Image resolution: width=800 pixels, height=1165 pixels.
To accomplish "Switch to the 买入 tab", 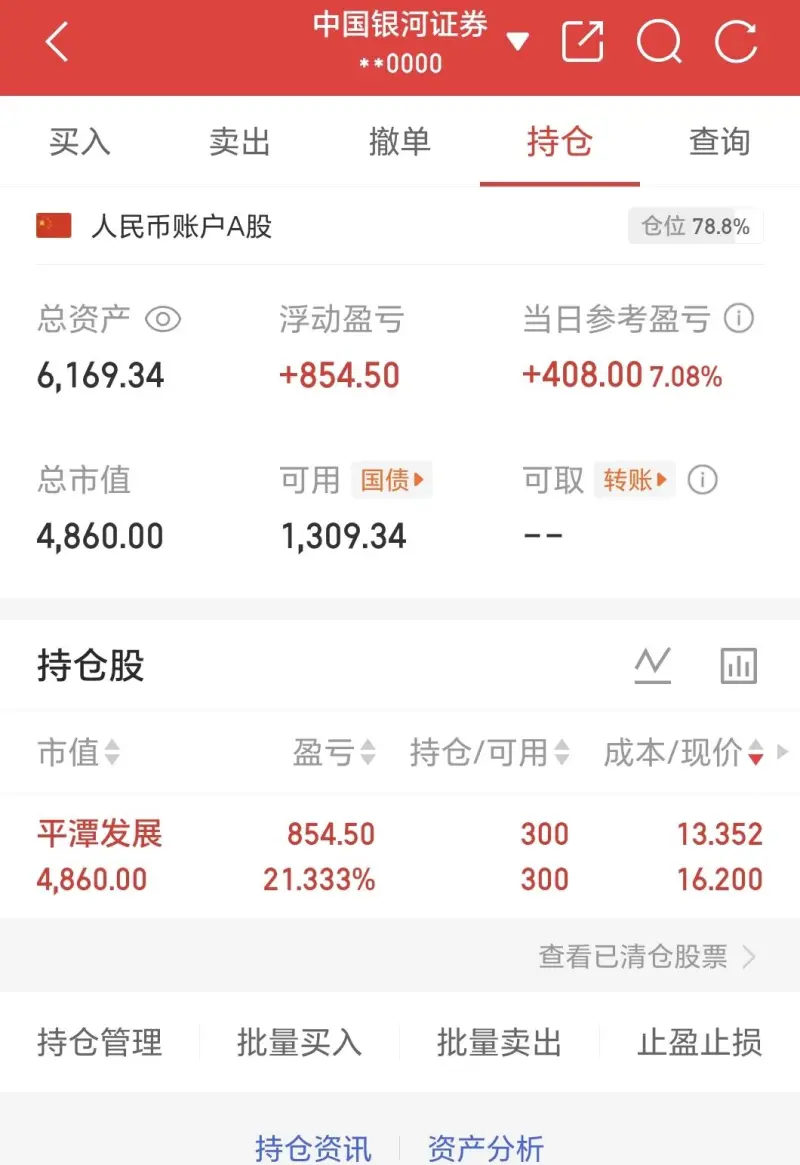I will [x=80, y=142].
